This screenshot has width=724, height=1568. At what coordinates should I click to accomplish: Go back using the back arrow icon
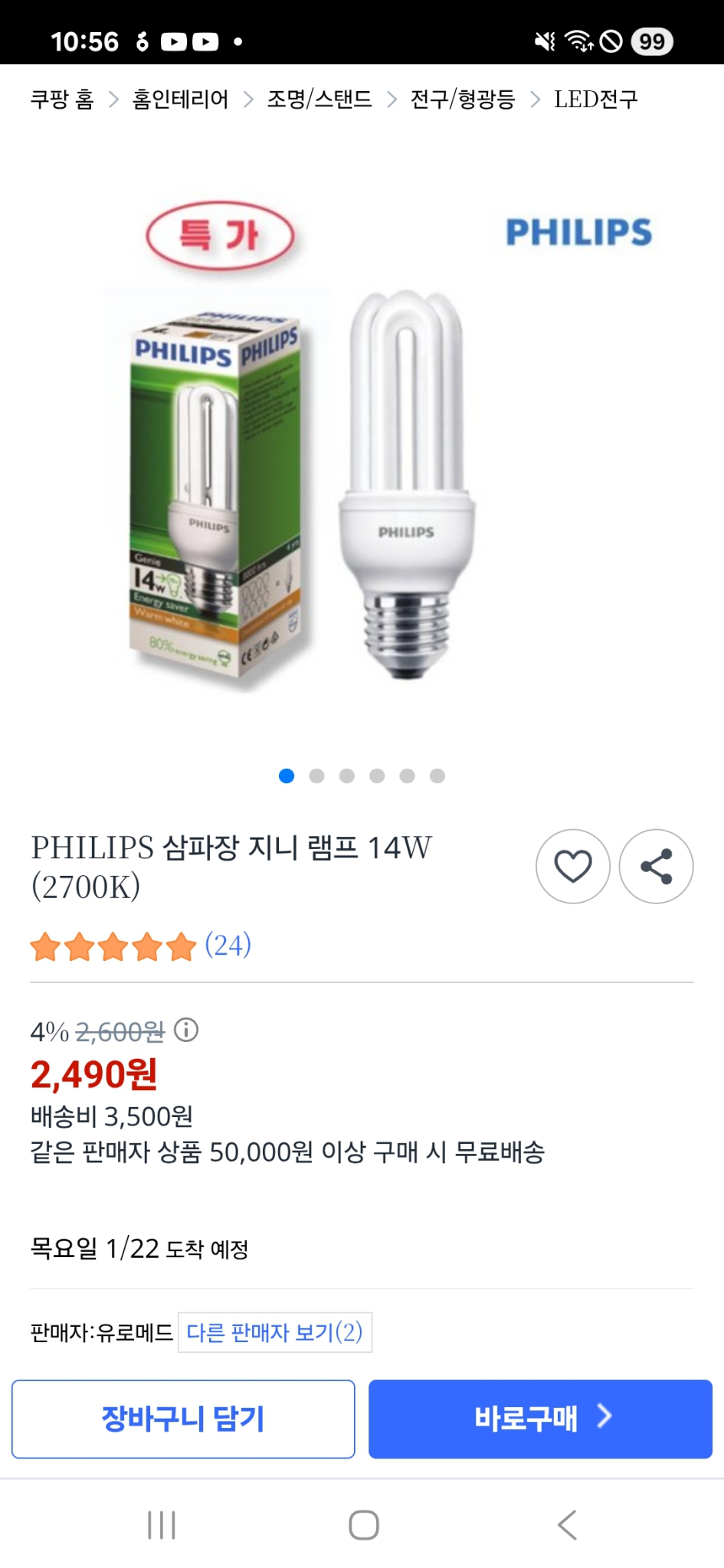pos(567,1524)
